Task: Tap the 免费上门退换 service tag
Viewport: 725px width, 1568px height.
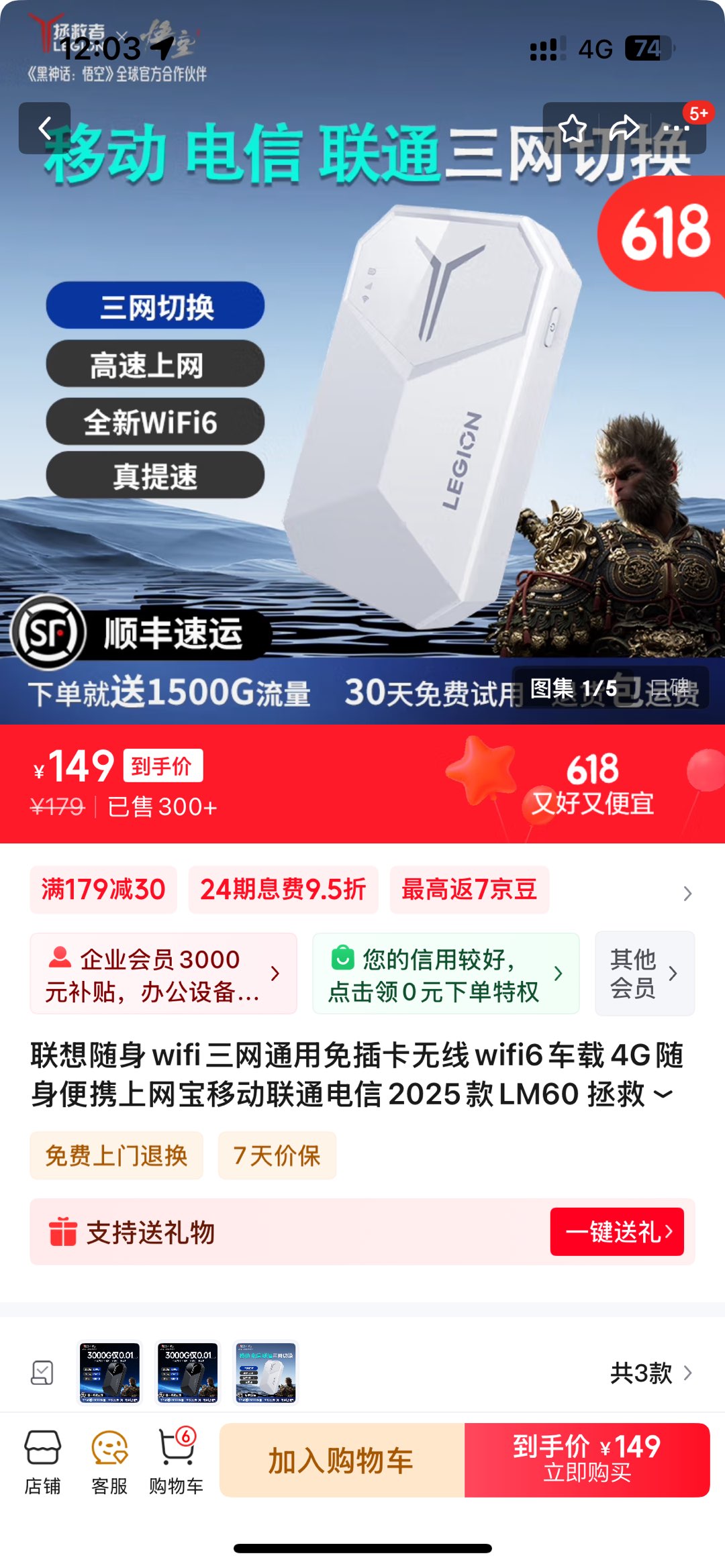Action: pos(116,1155)
